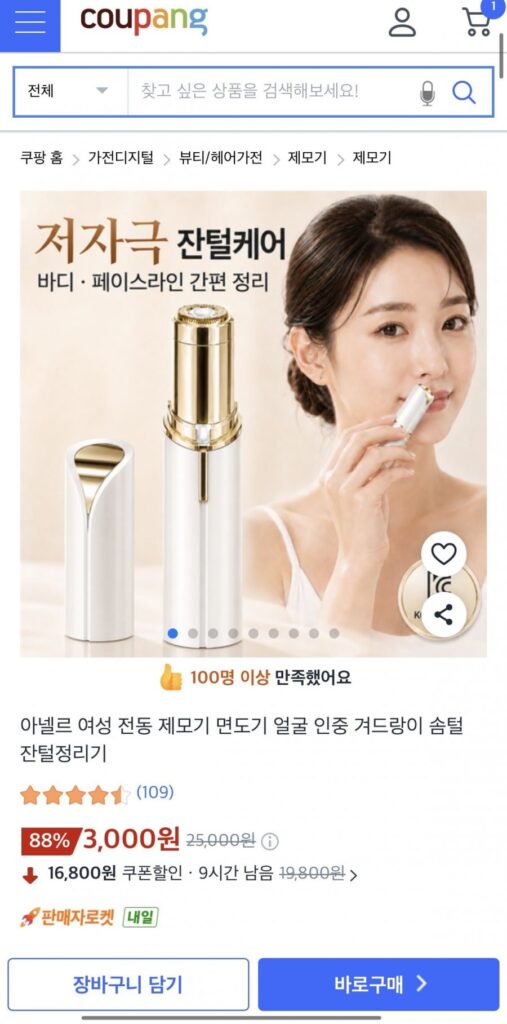Image resolution: width=507 pixels, height=1024 pixels.
Task: Tap the search magnifier button
Action: click(x=464, y=92)
